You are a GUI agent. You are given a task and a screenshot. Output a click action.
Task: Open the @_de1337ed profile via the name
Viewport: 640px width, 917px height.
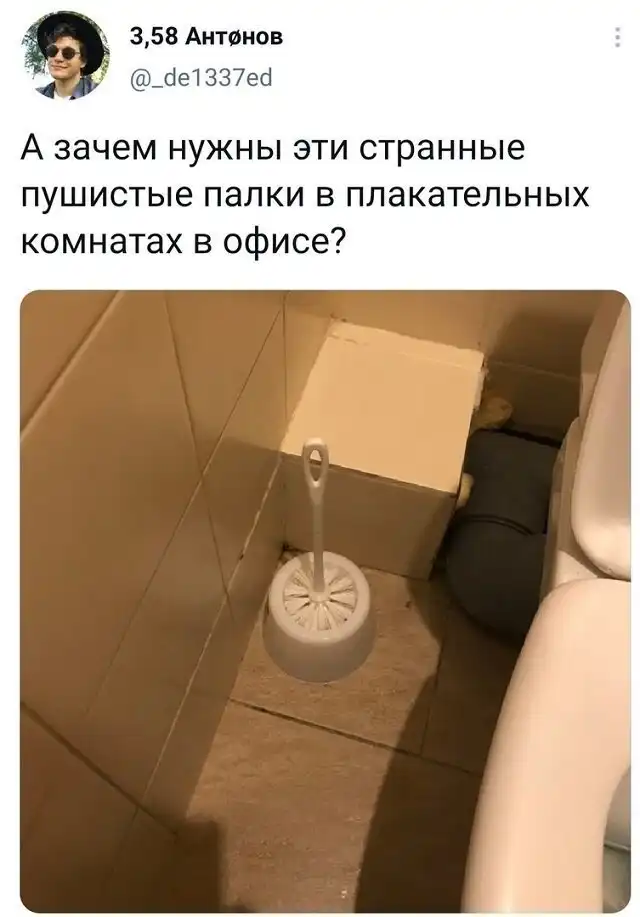207,38
